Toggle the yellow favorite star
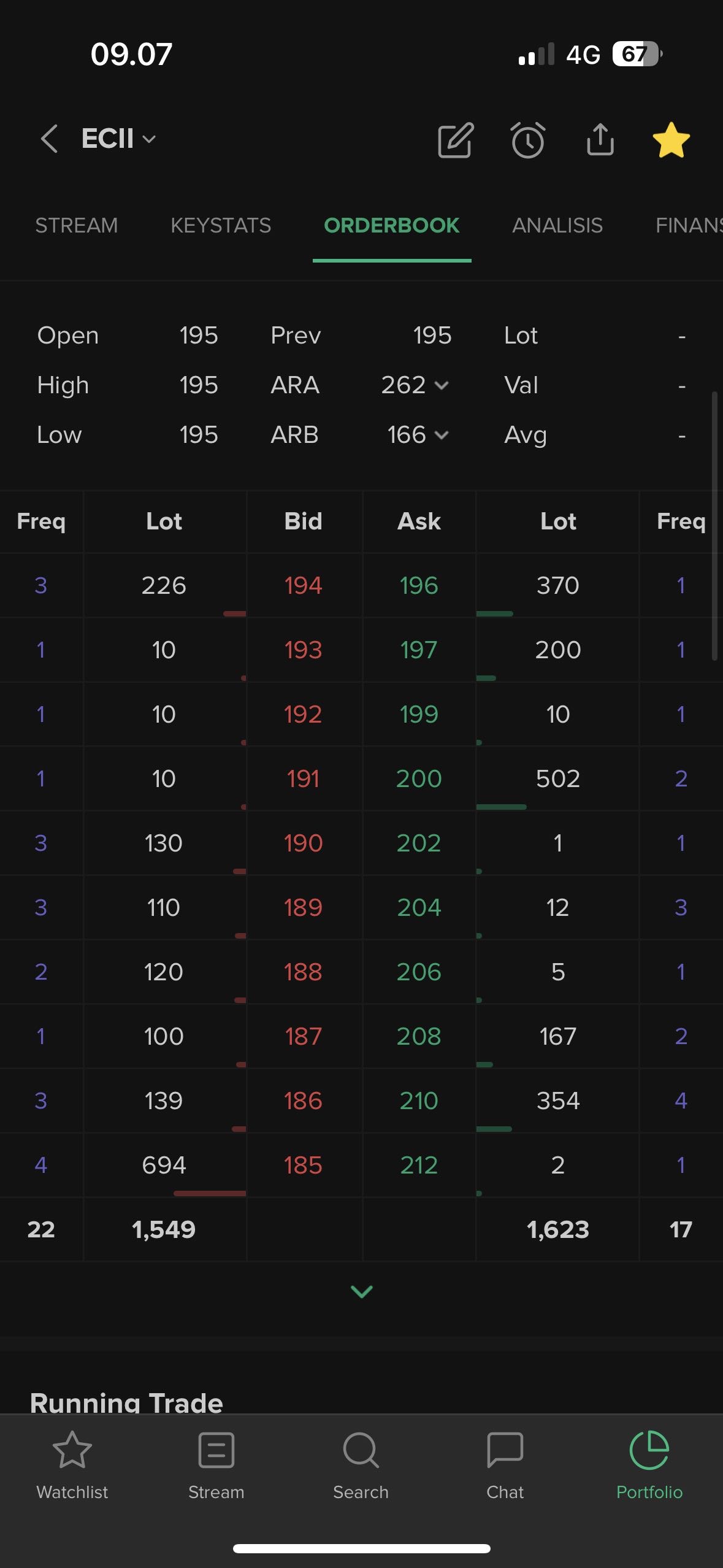Screen dimensions: 723x1568 (x=671, y=140)
